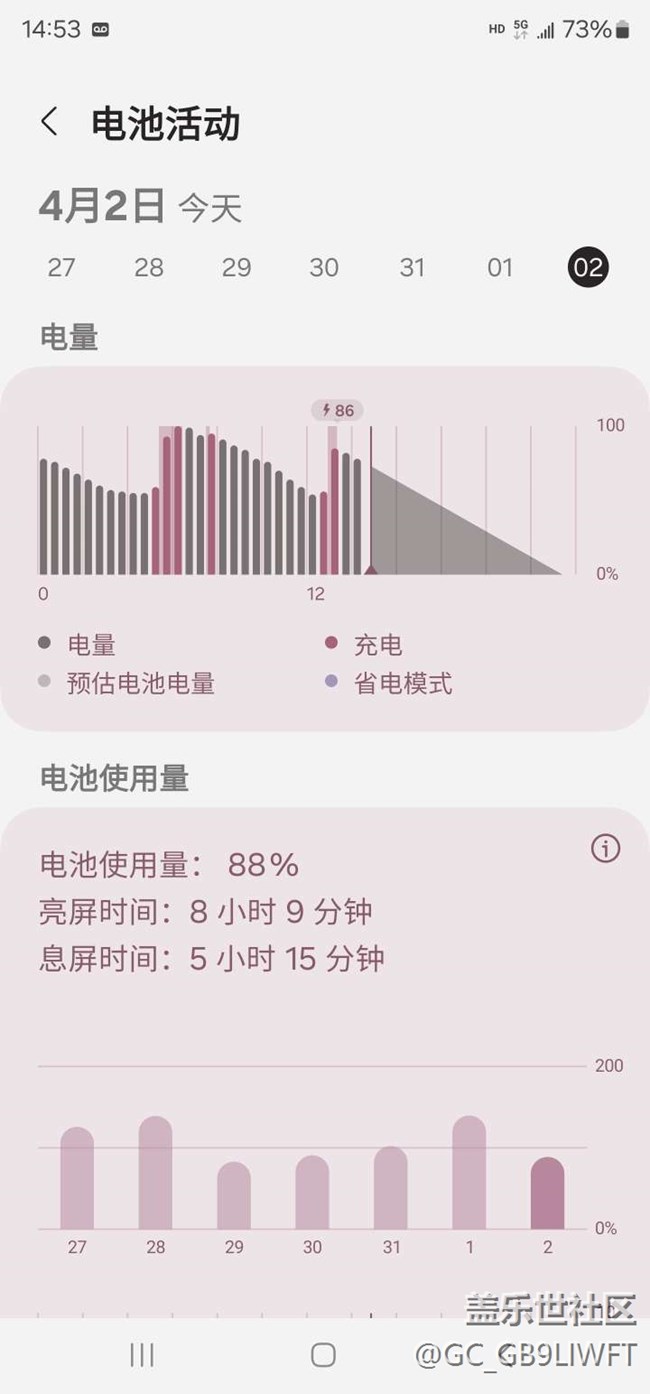The image size is (650, 1394).
Task: Select date 31 in the date row
Action: tap(412, 268)
